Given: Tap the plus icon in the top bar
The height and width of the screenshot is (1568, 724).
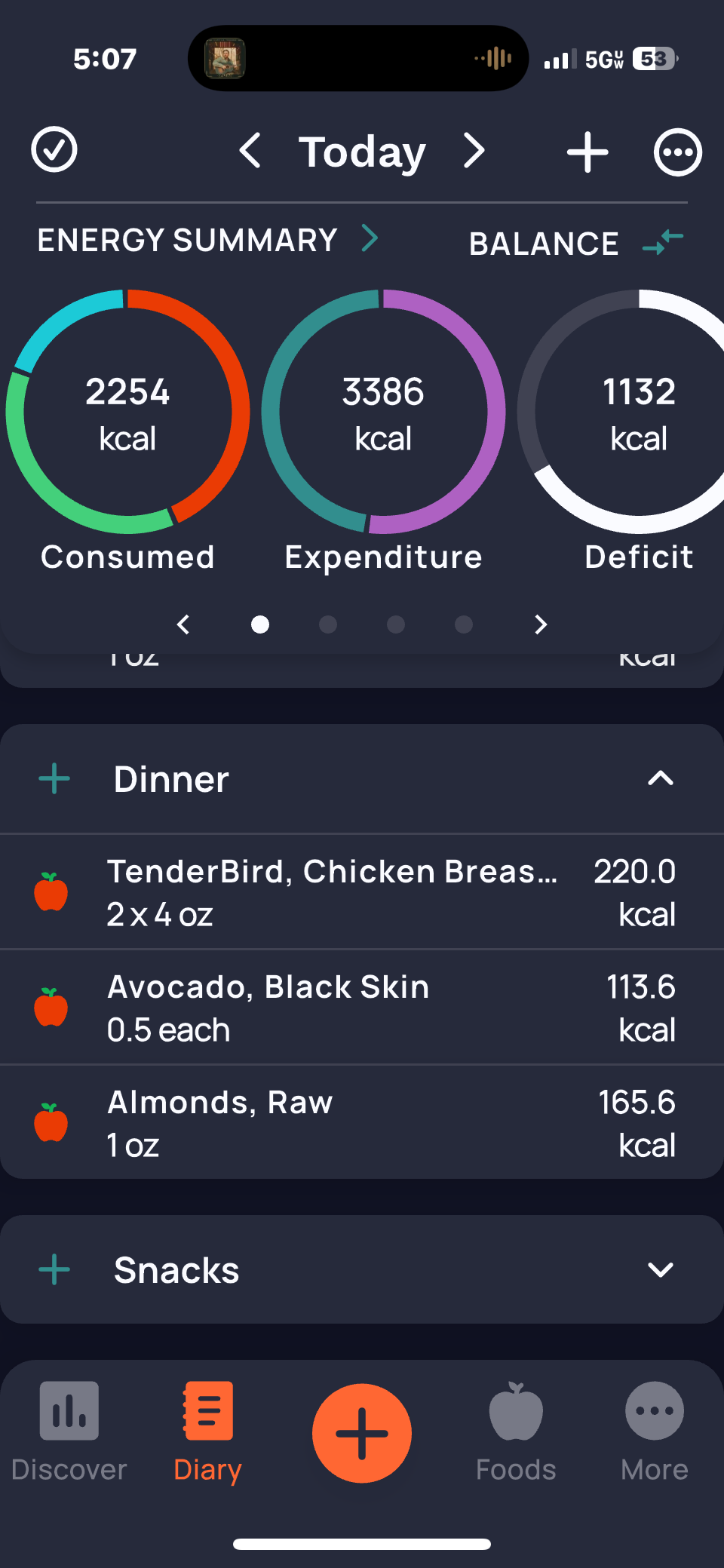Looking at the screenshot, I should pyautogui.click(x=587, y=152).
